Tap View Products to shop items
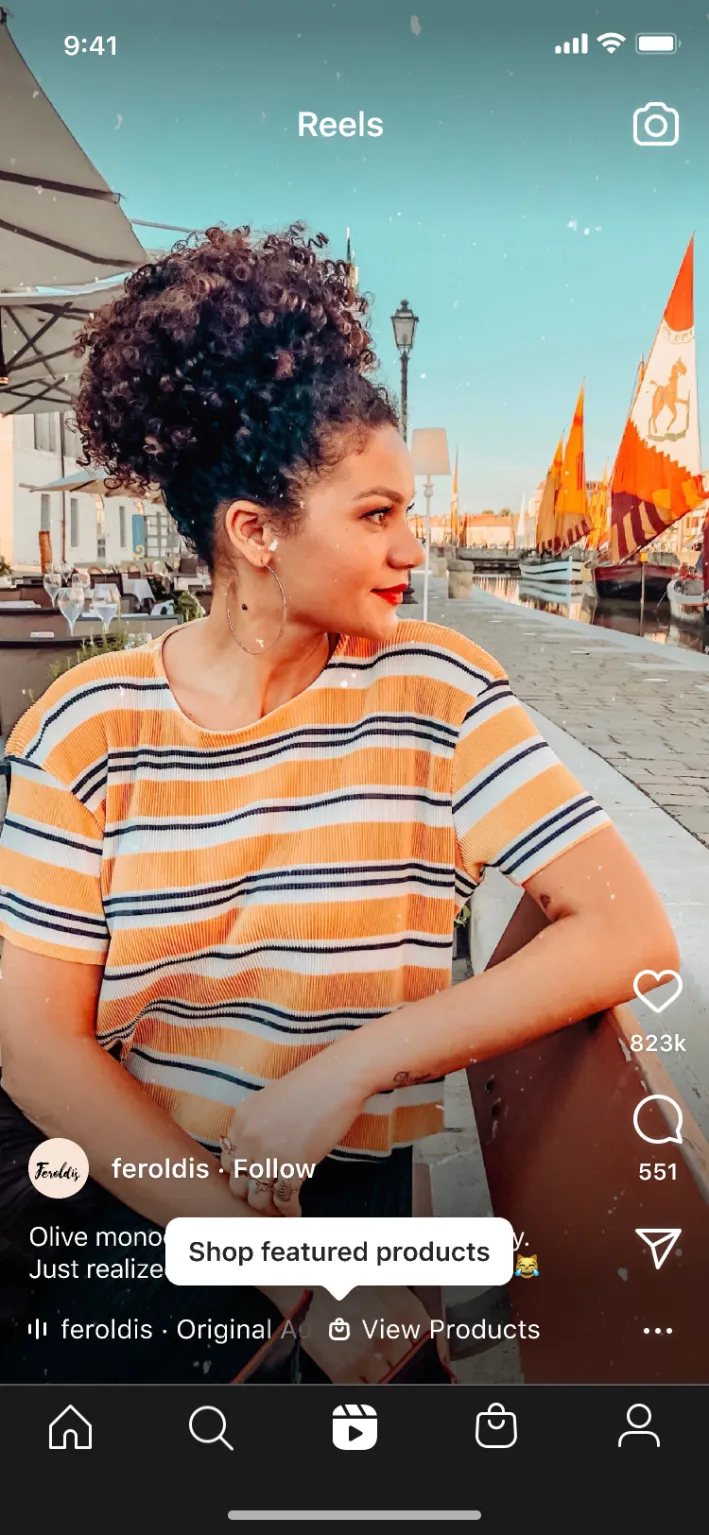The image size is (709, 1535). click(435, 1330)
